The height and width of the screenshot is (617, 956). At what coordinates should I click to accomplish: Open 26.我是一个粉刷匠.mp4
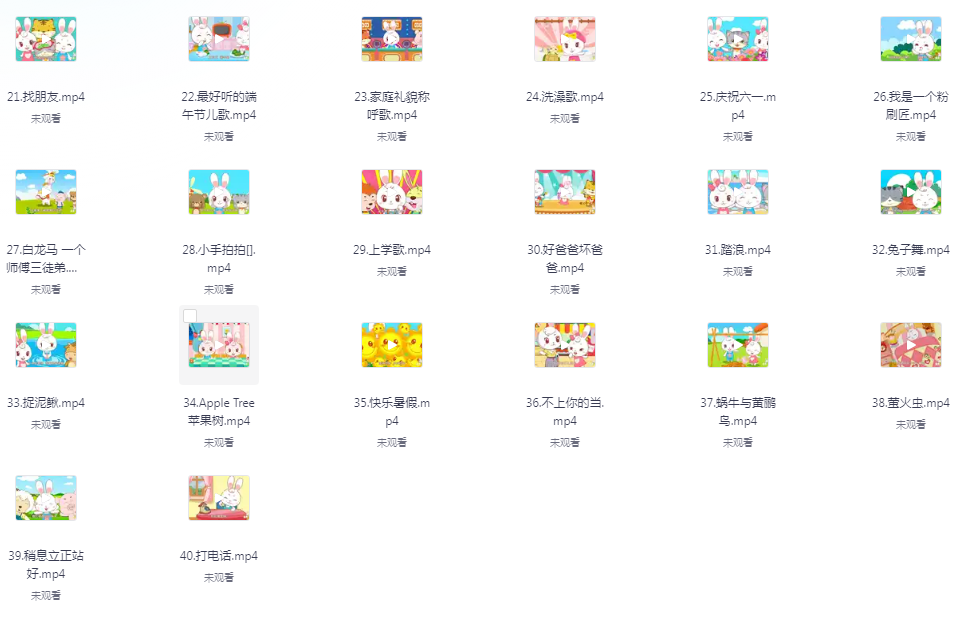click(911, 40)
